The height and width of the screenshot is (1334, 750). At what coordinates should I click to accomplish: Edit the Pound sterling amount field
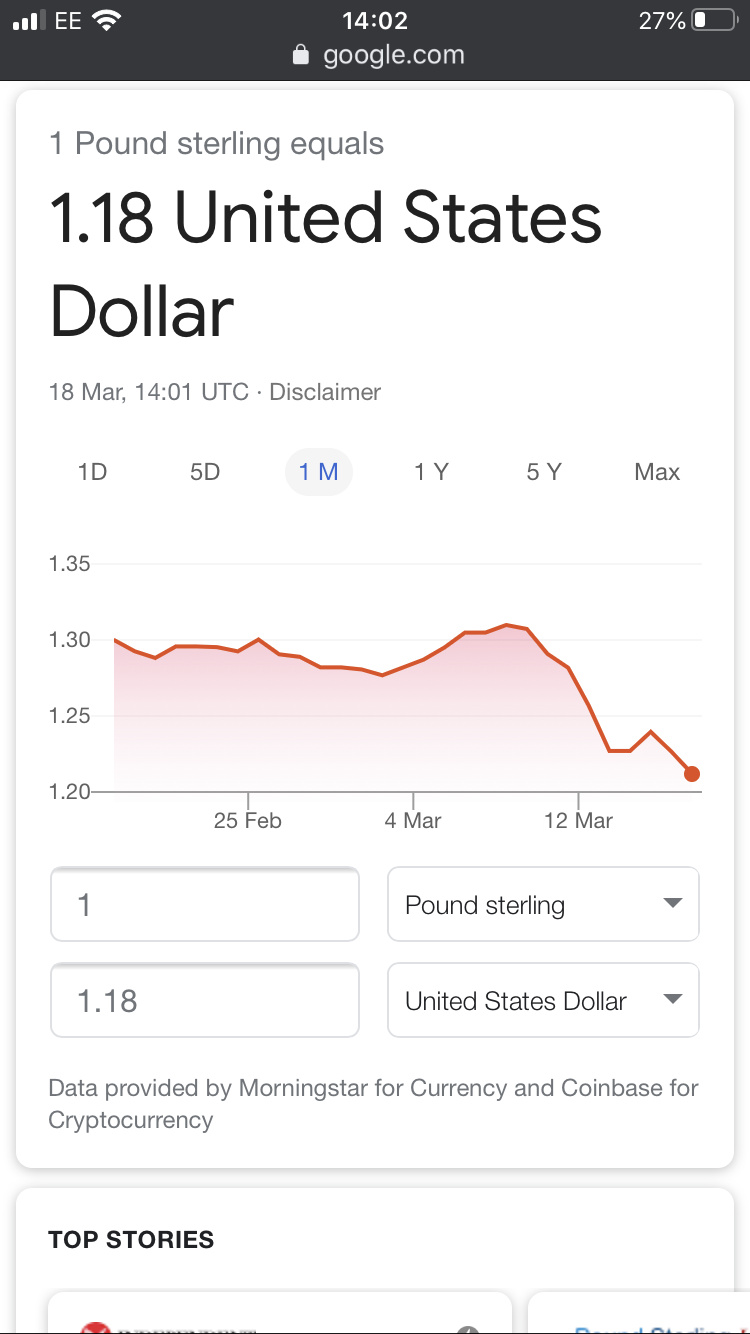click(205, 905)
